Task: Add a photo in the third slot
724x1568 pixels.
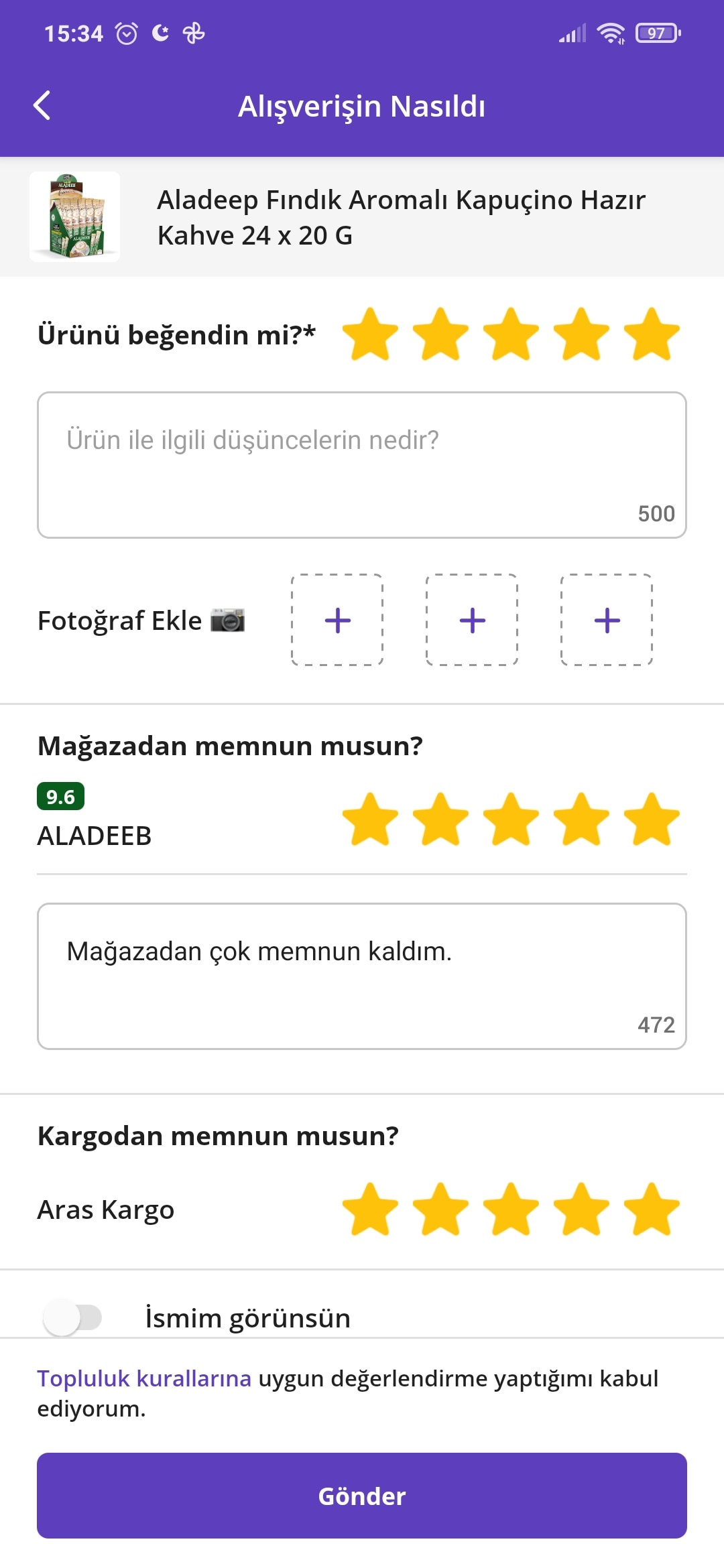Action: (x=607, y=620)
